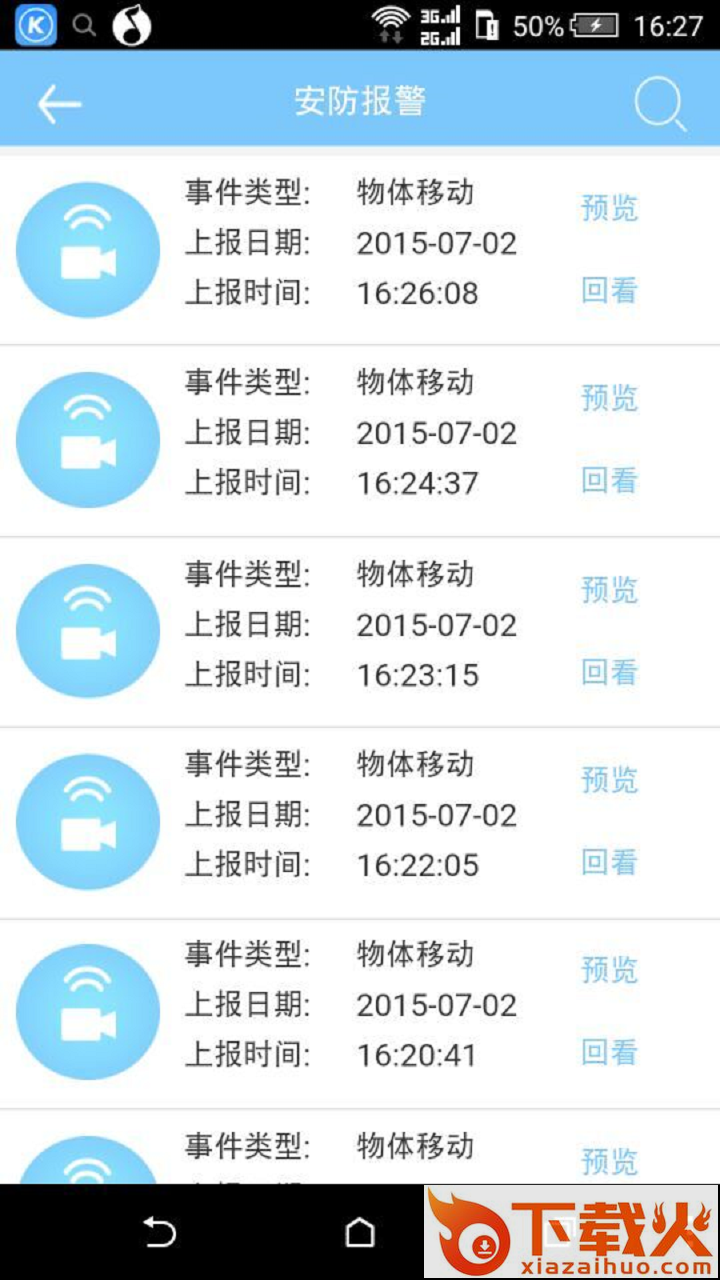Select 回看 for the 16:23:15 event

pyautogui.click(x=609, y=673)
